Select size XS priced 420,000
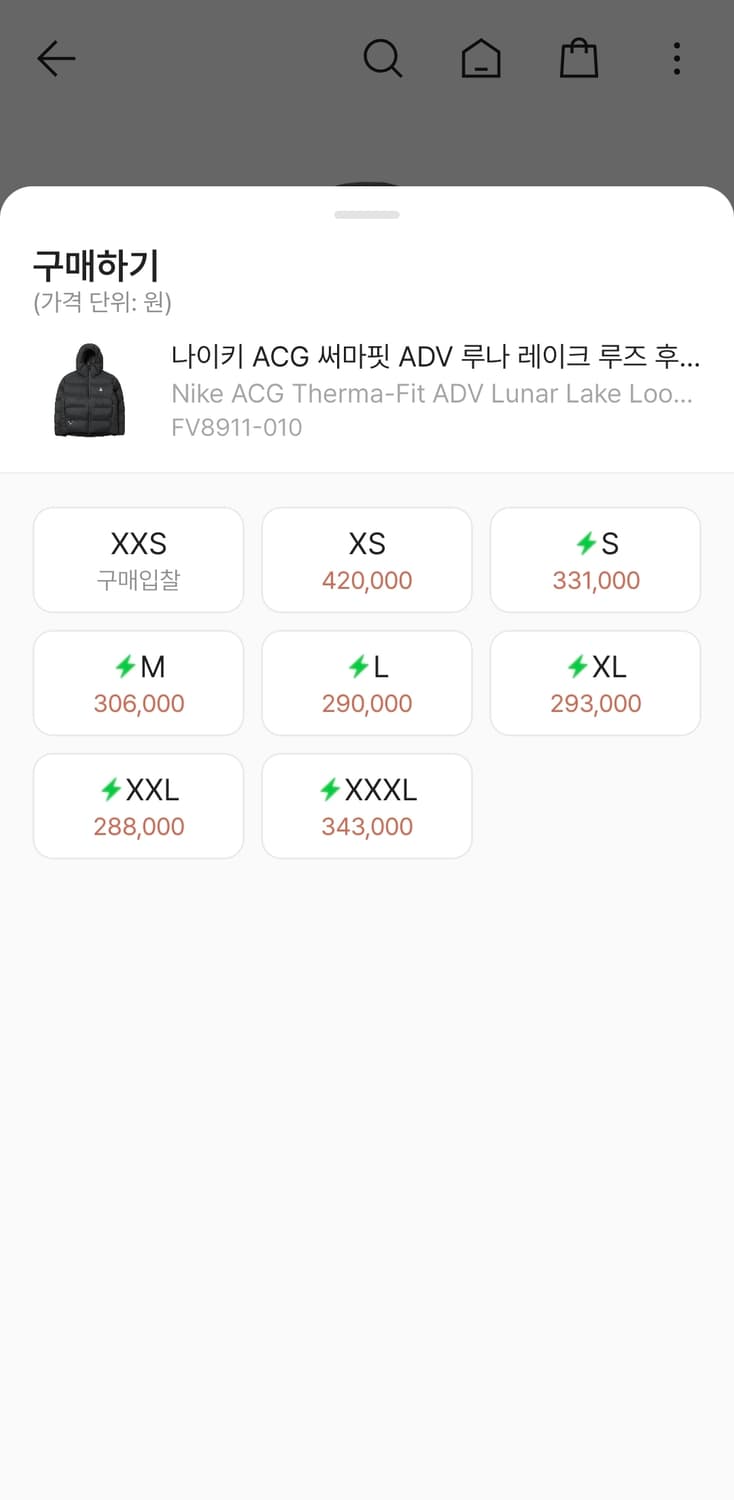 click(366, 559)
